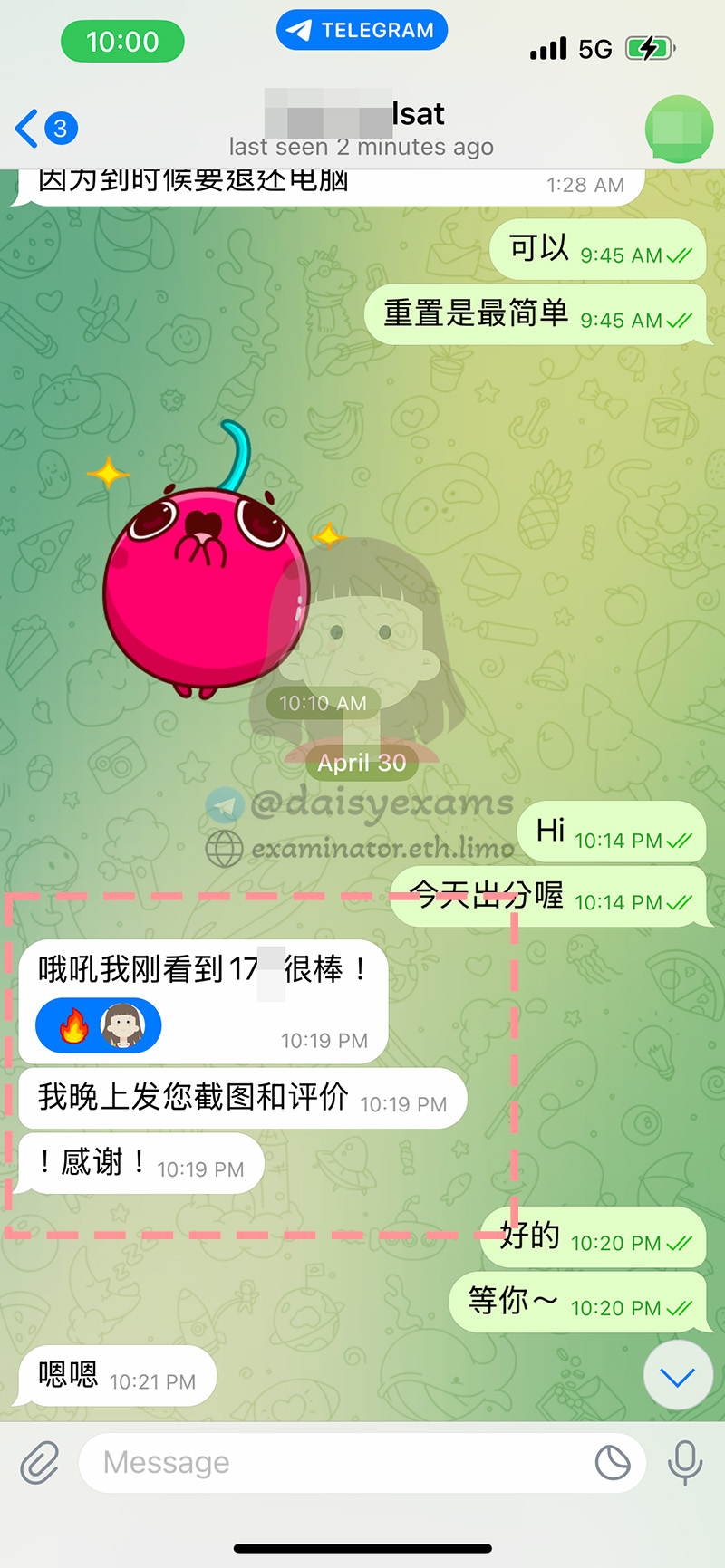The width and height of the screenshot is (725, 1568).
Task: Open the contact's profile avatar
Action: click(679, 129)
